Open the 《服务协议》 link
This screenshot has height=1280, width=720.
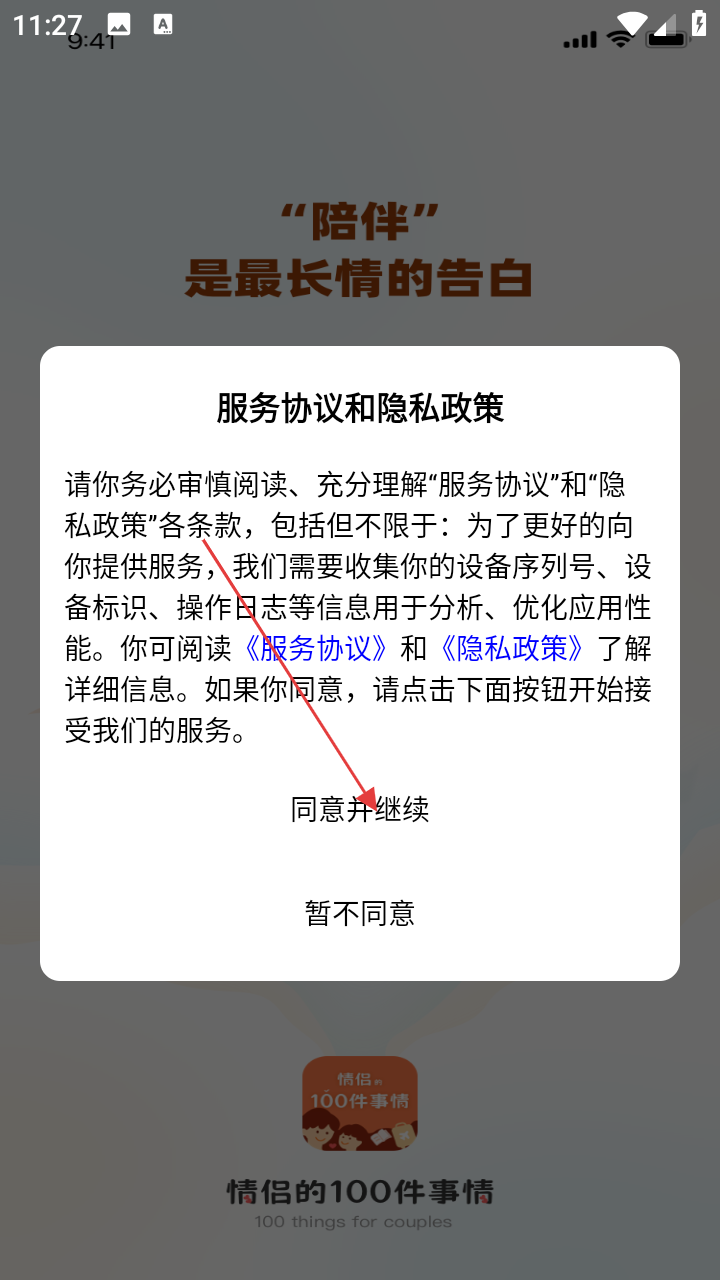point(316,649)
